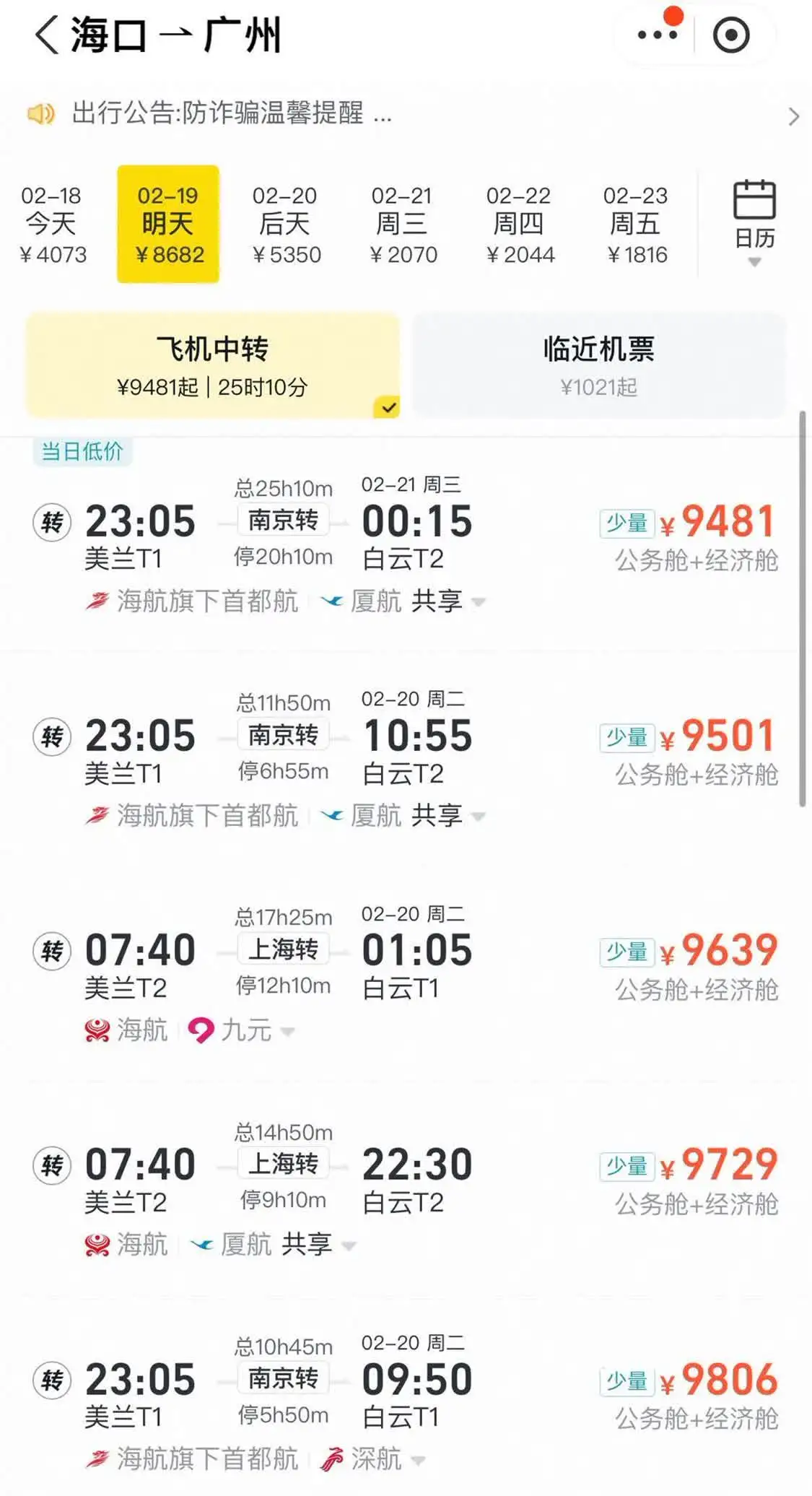This screenshot has width=812, height=1496.
Task: Switch to 临近机票 option
Action: coord(598,366)
